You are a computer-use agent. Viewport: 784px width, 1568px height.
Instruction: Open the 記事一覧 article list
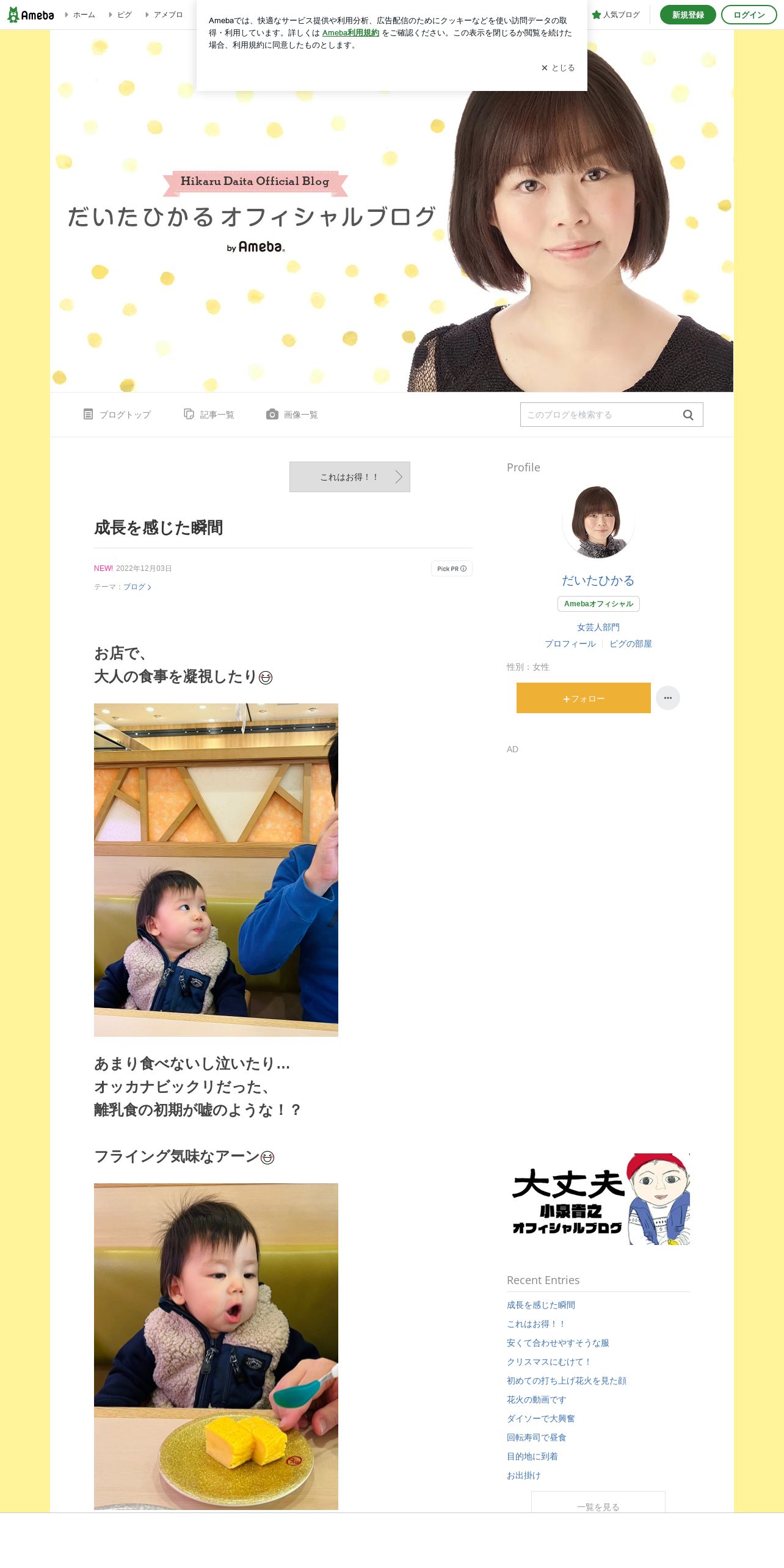pyautogui.click(x=209, y=415)
